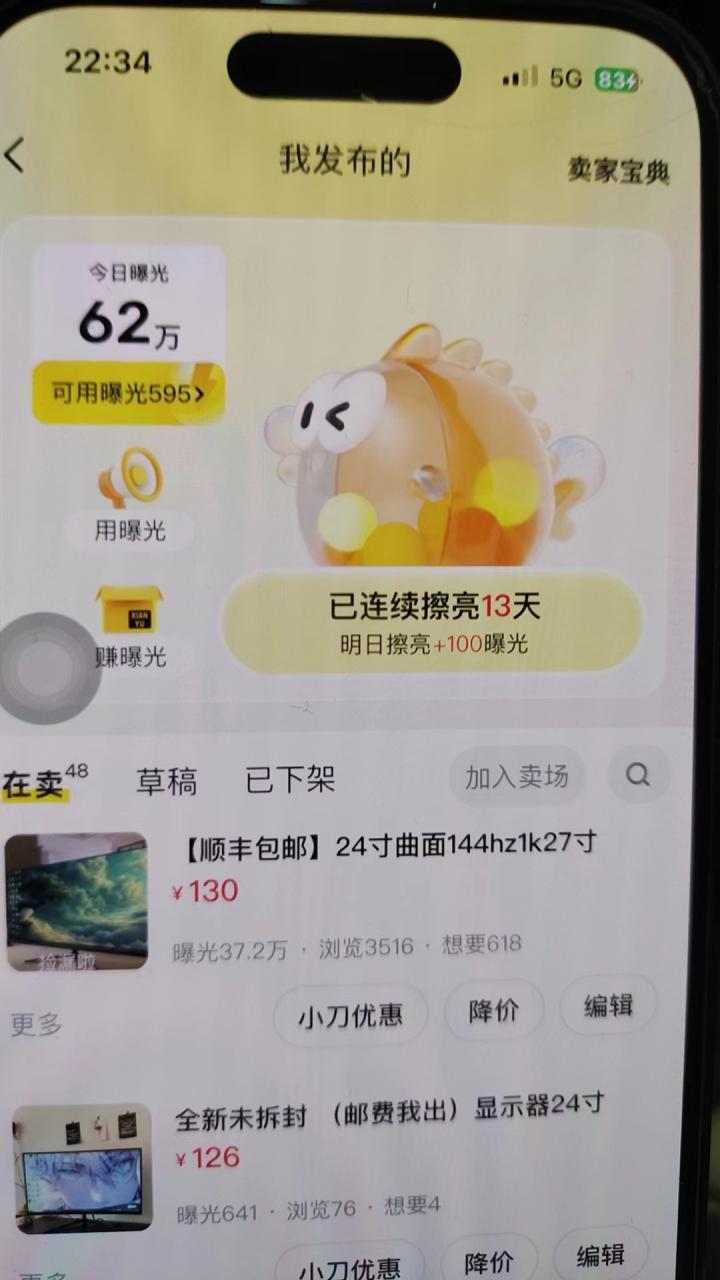Viewport: 720px width, 1280px height.
Task: Tap 小刀优惠 on the ¥130 listing
Action: (x=350, y=1015)
